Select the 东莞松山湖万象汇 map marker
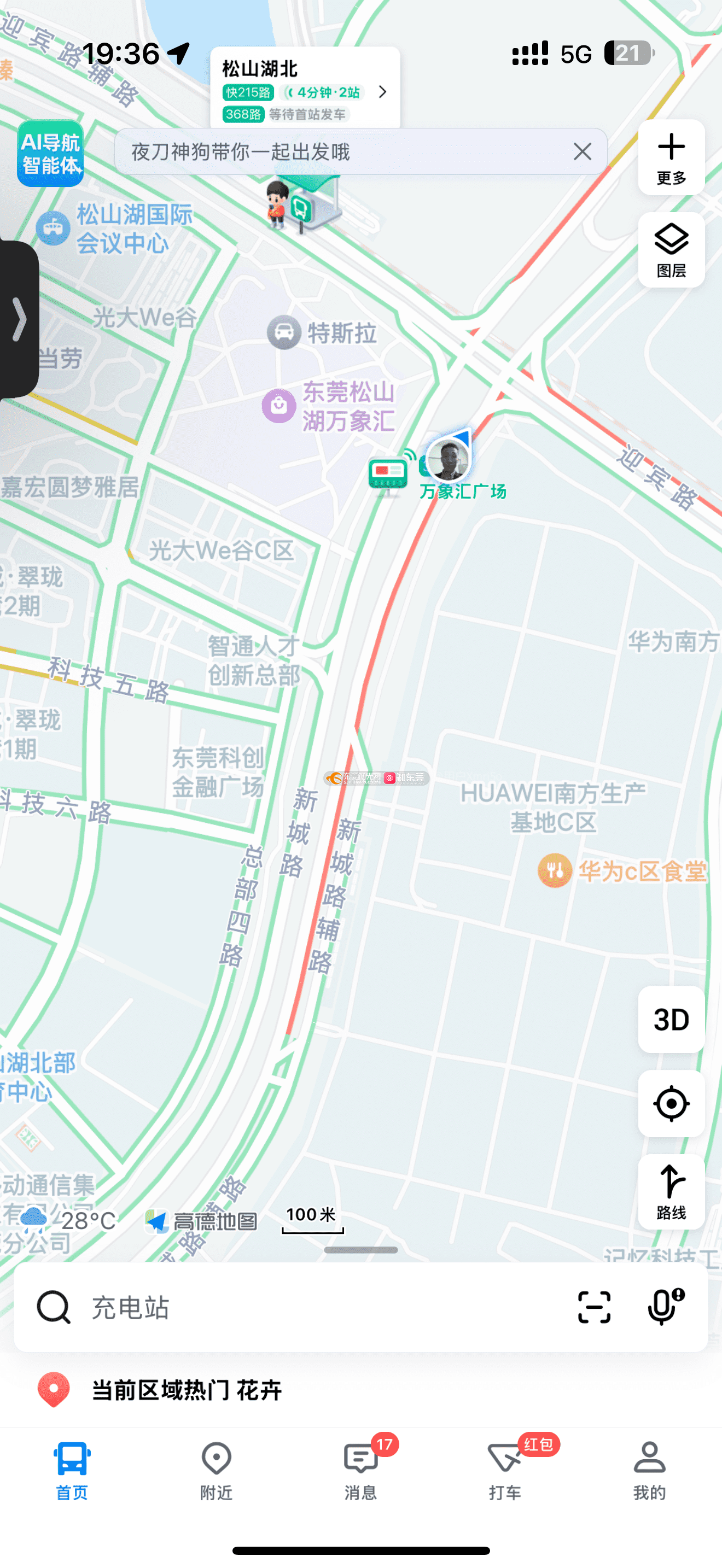The width and height of the screenshot is (722, 1568). click(x=329, y=406)
